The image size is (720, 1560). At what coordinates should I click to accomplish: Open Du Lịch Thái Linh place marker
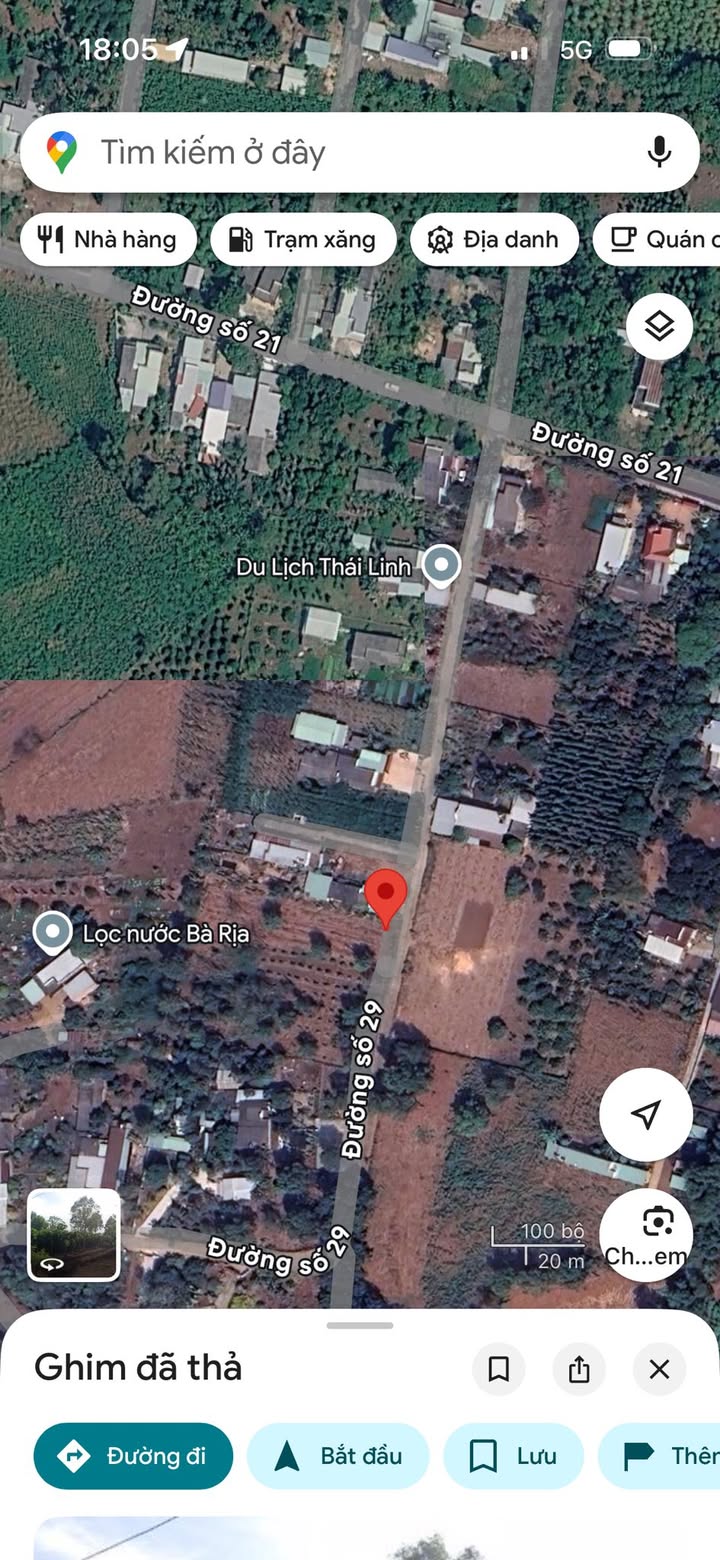click(440, 565)
